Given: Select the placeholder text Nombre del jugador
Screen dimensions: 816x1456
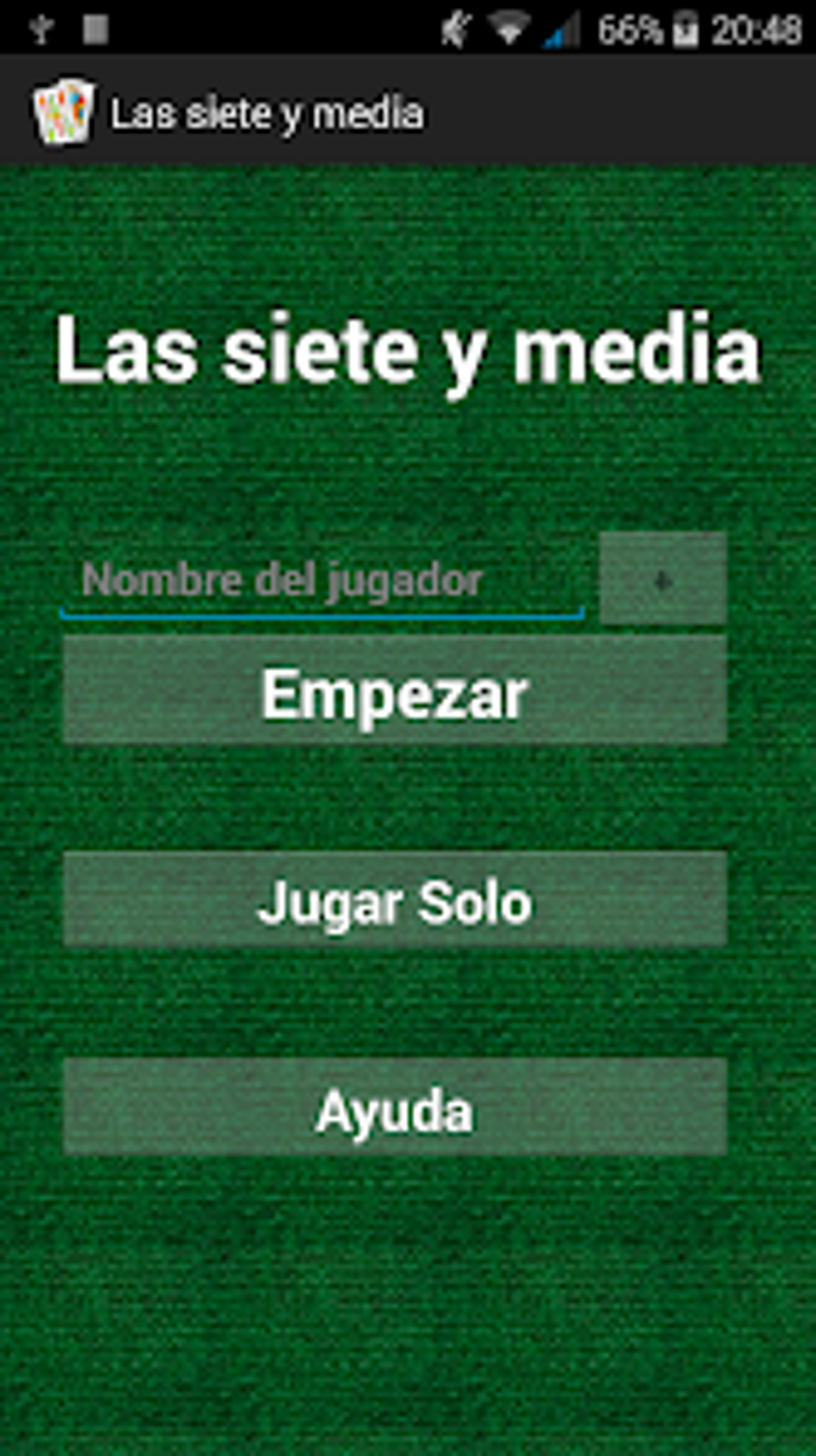Looking at the screenshot, I should (x=282, y=580).
